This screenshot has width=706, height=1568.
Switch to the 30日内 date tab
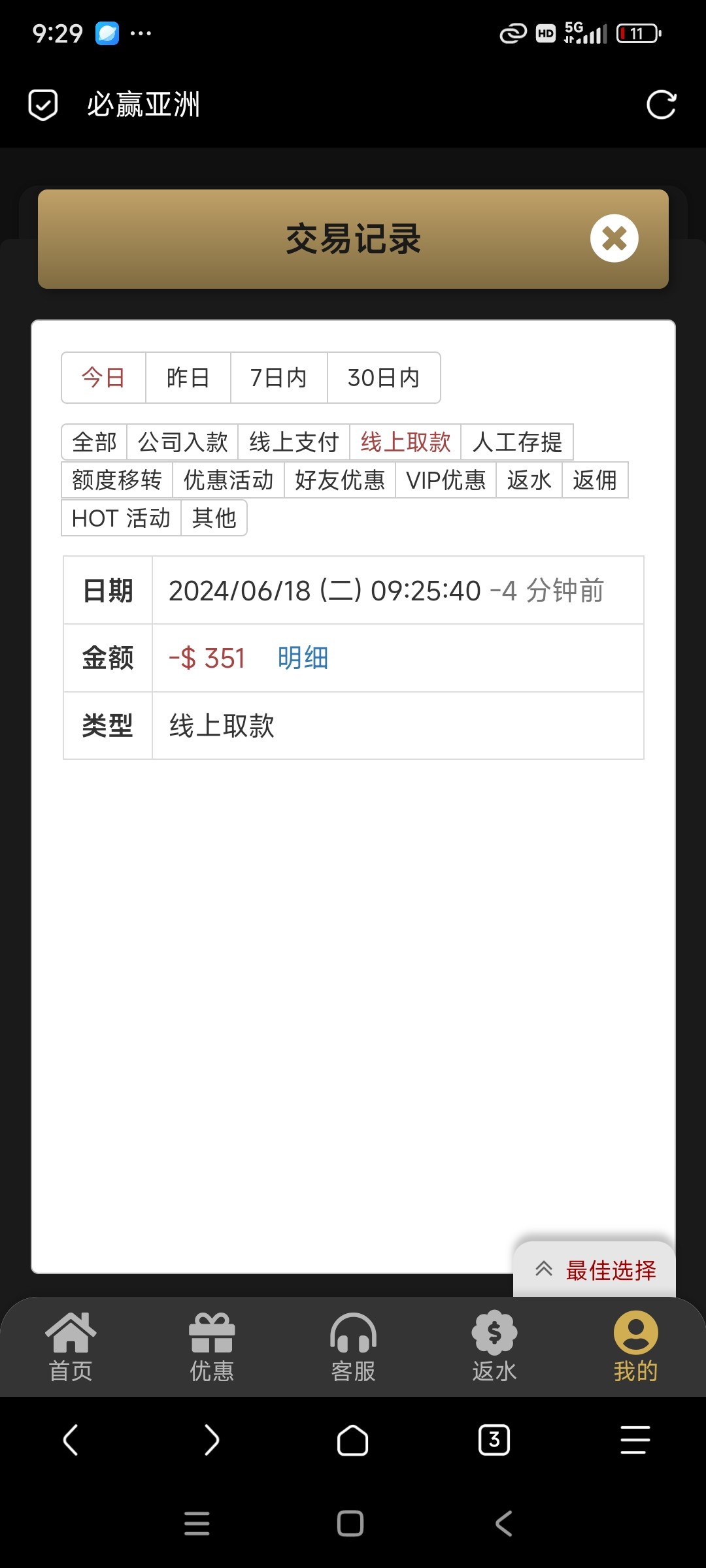(383, 378)
